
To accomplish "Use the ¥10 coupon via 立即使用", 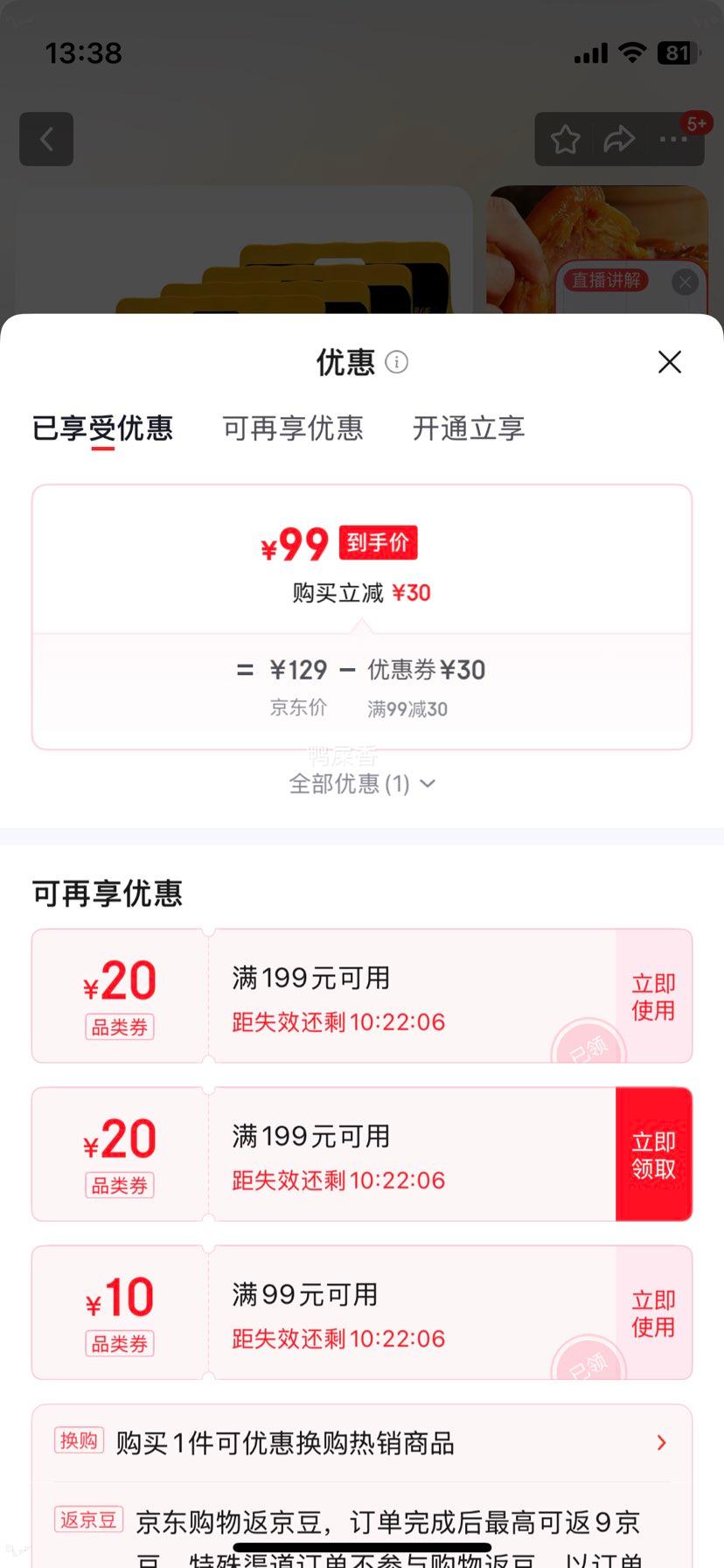I will coord(652,1313).
